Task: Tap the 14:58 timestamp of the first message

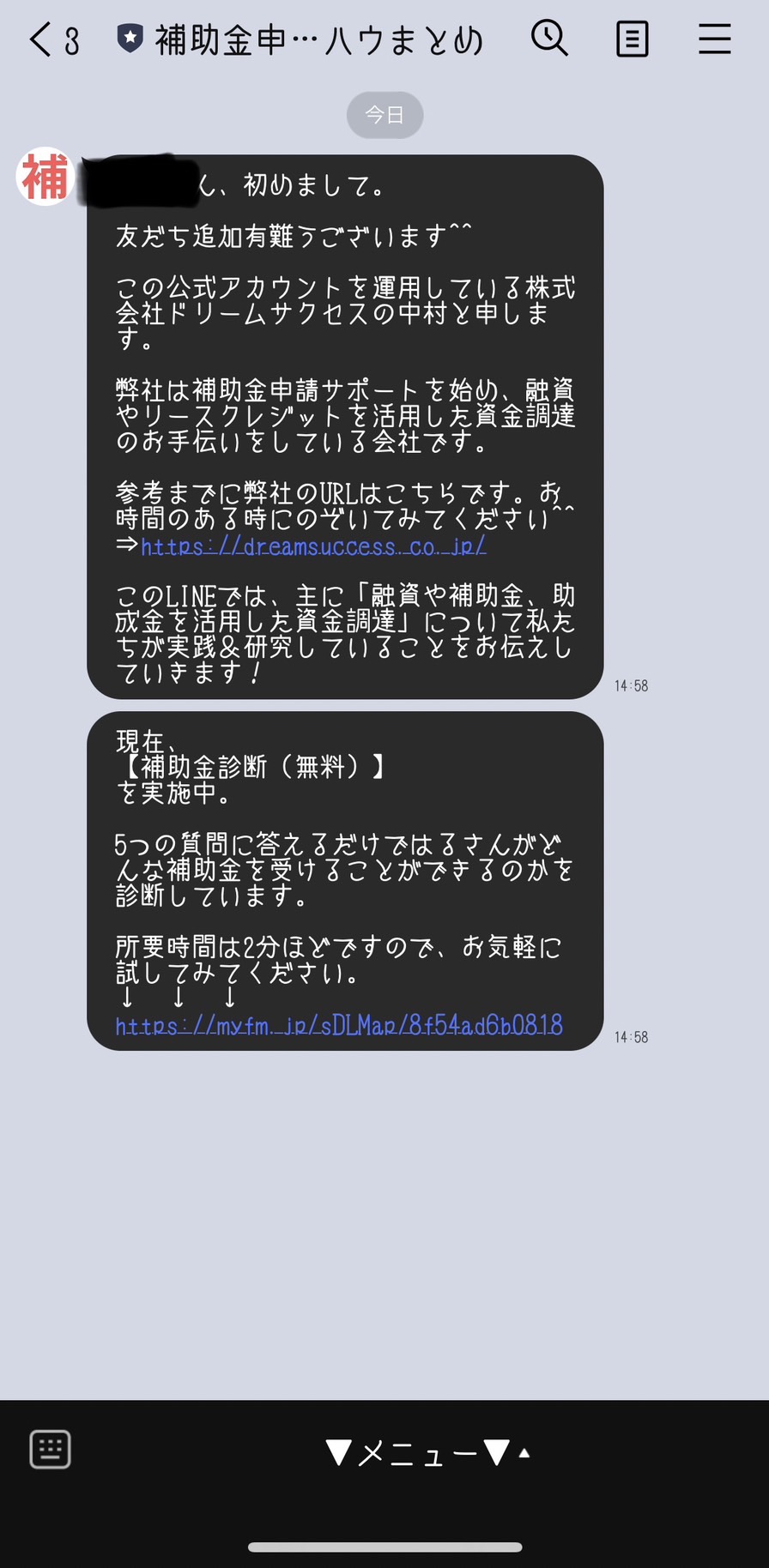Action: pos(630,684)
